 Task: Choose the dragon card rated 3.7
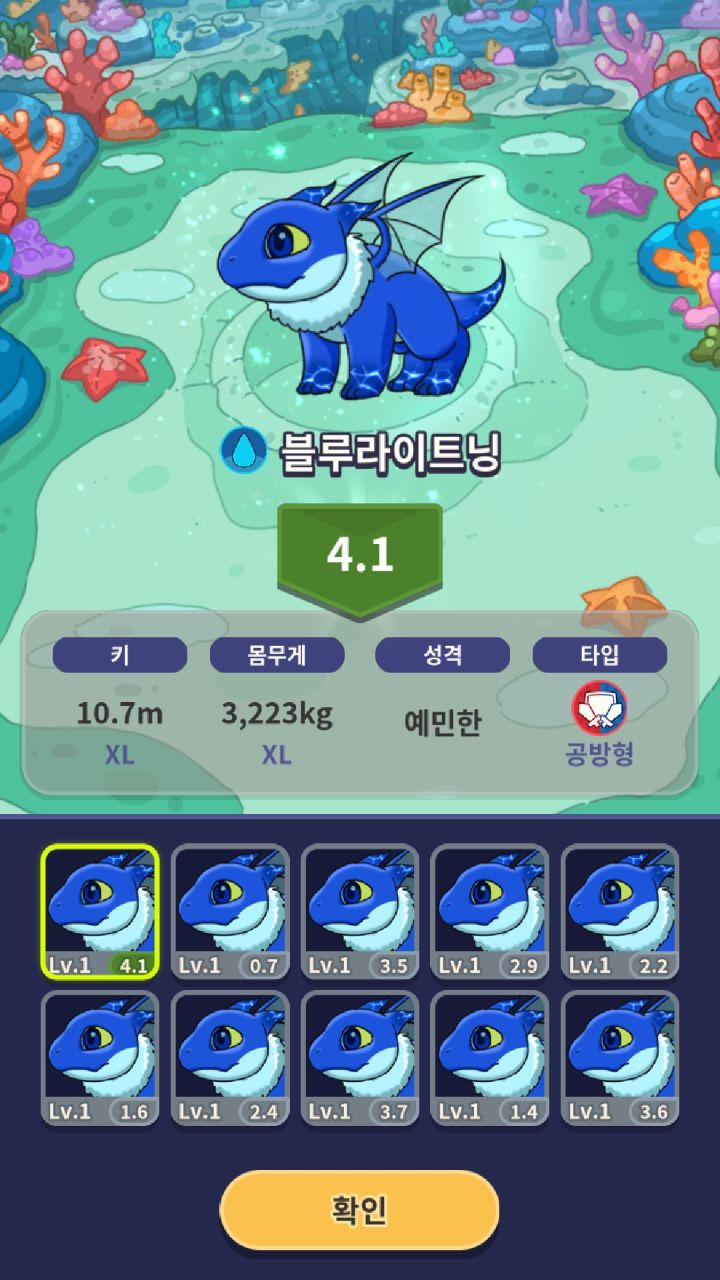pyautogui.click(x=360, y=1058)
